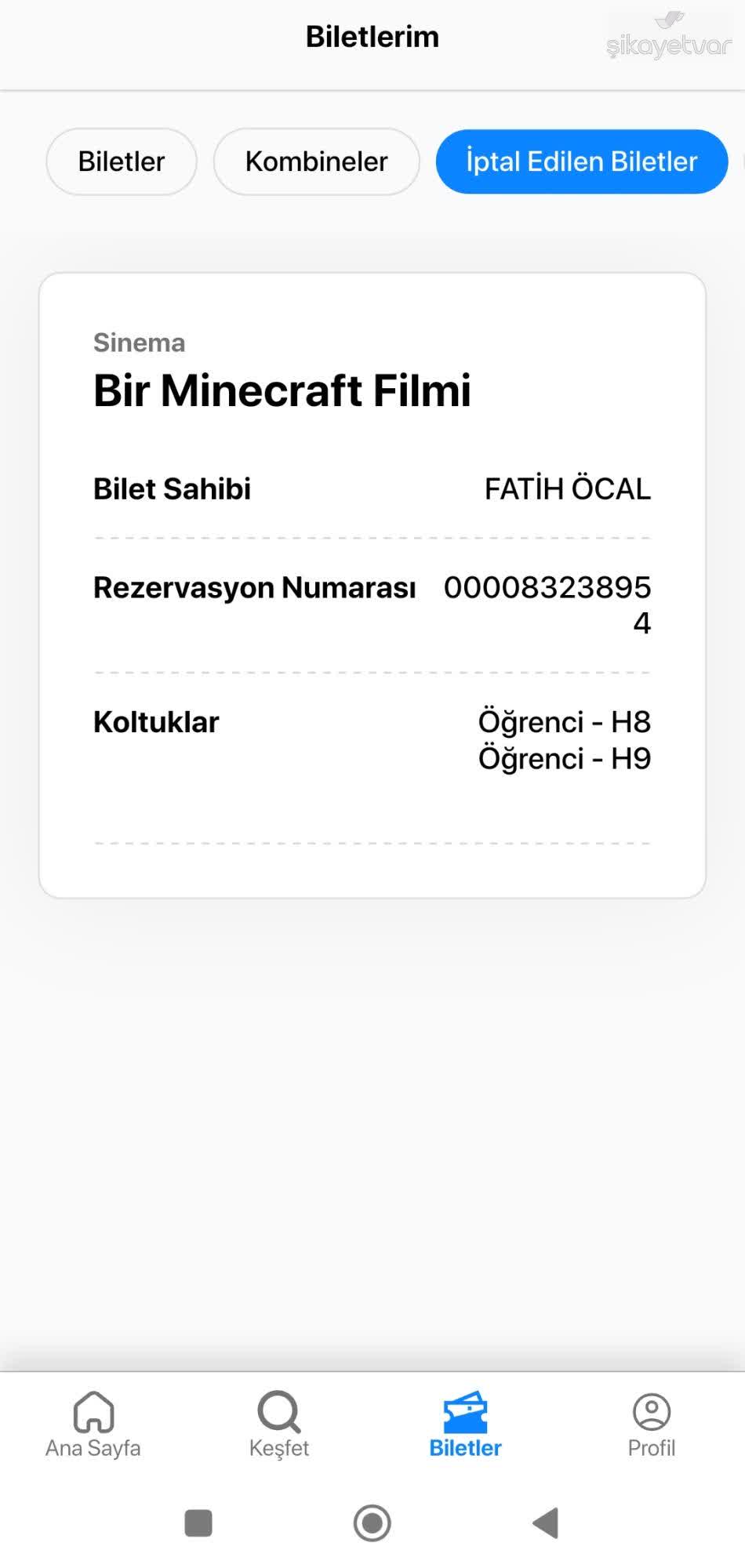Switch to the Biletler tab

[122, 162]
